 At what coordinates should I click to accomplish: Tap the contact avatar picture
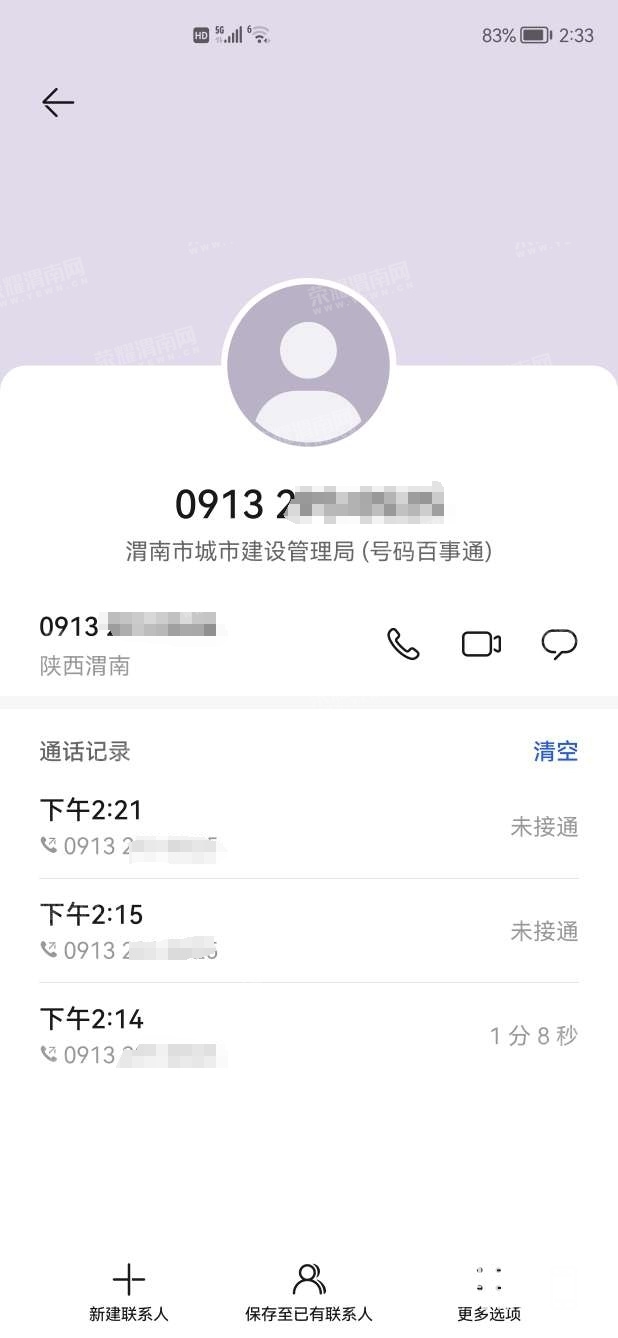(308, 364)
